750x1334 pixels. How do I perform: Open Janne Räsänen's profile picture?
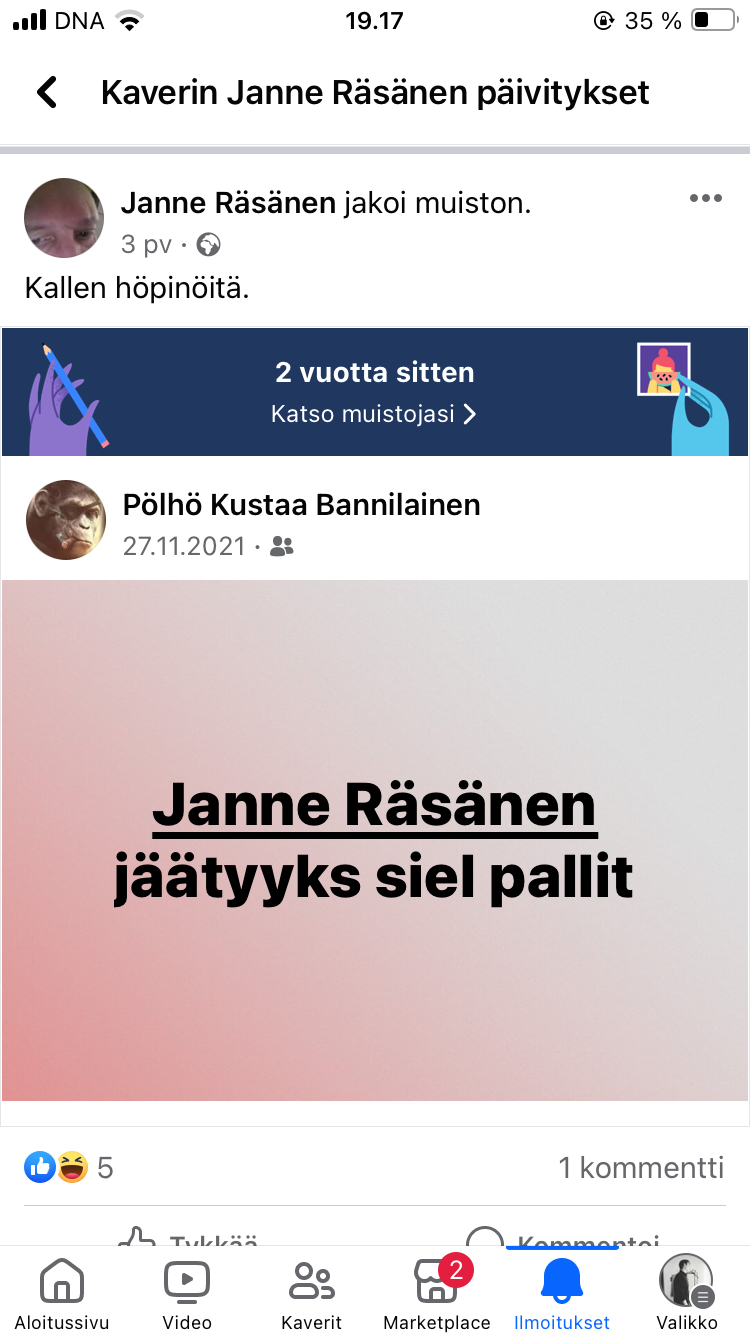[64, 218]
